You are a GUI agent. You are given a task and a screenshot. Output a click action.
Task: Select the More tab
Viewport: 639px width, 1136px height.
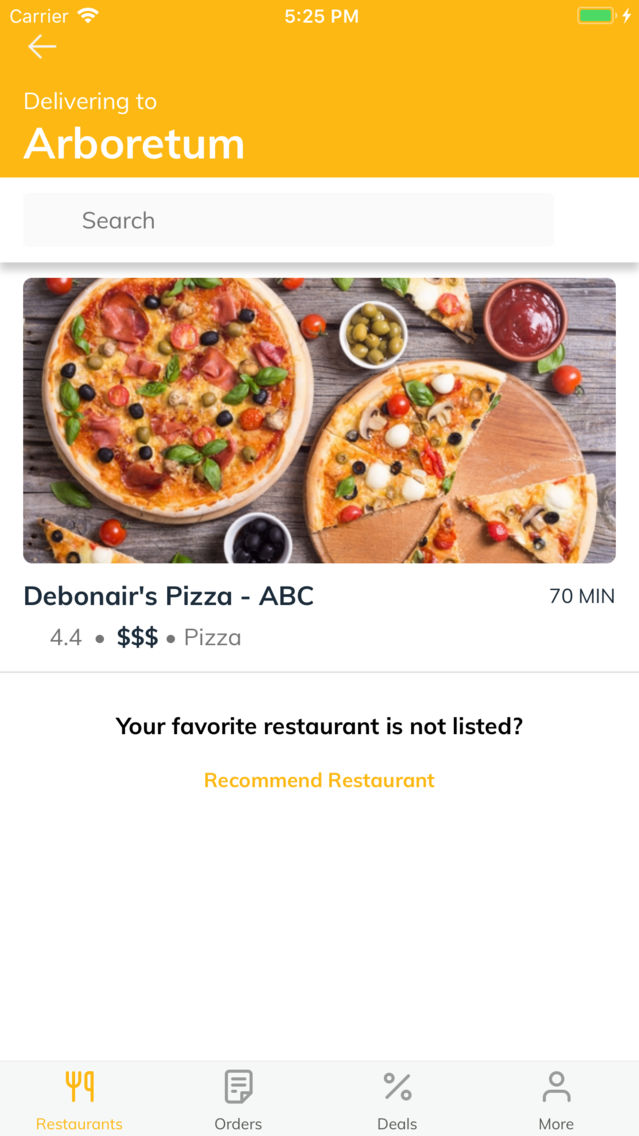556,1098
